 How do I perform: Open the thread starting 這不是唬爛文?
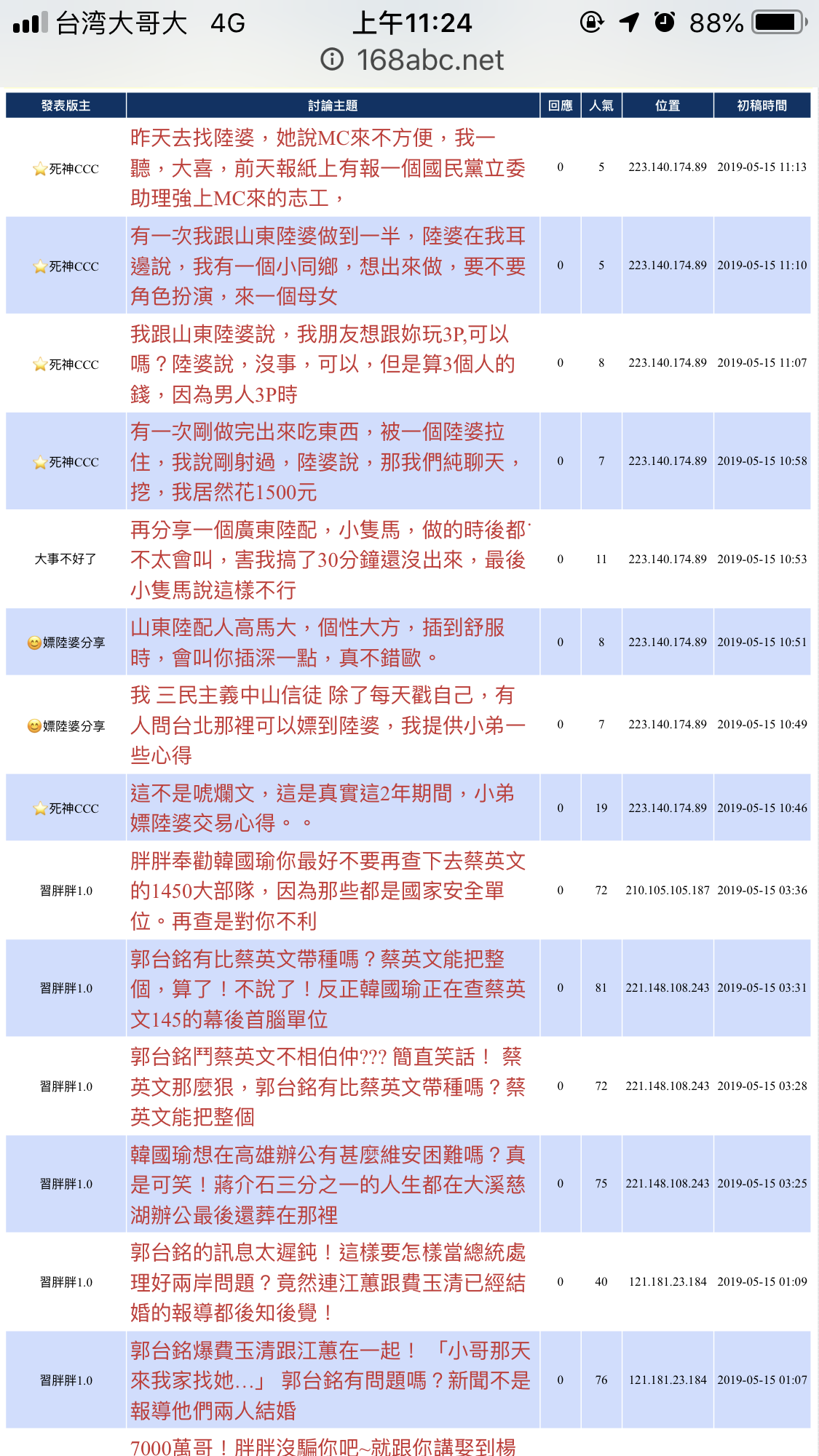(323, 808)
